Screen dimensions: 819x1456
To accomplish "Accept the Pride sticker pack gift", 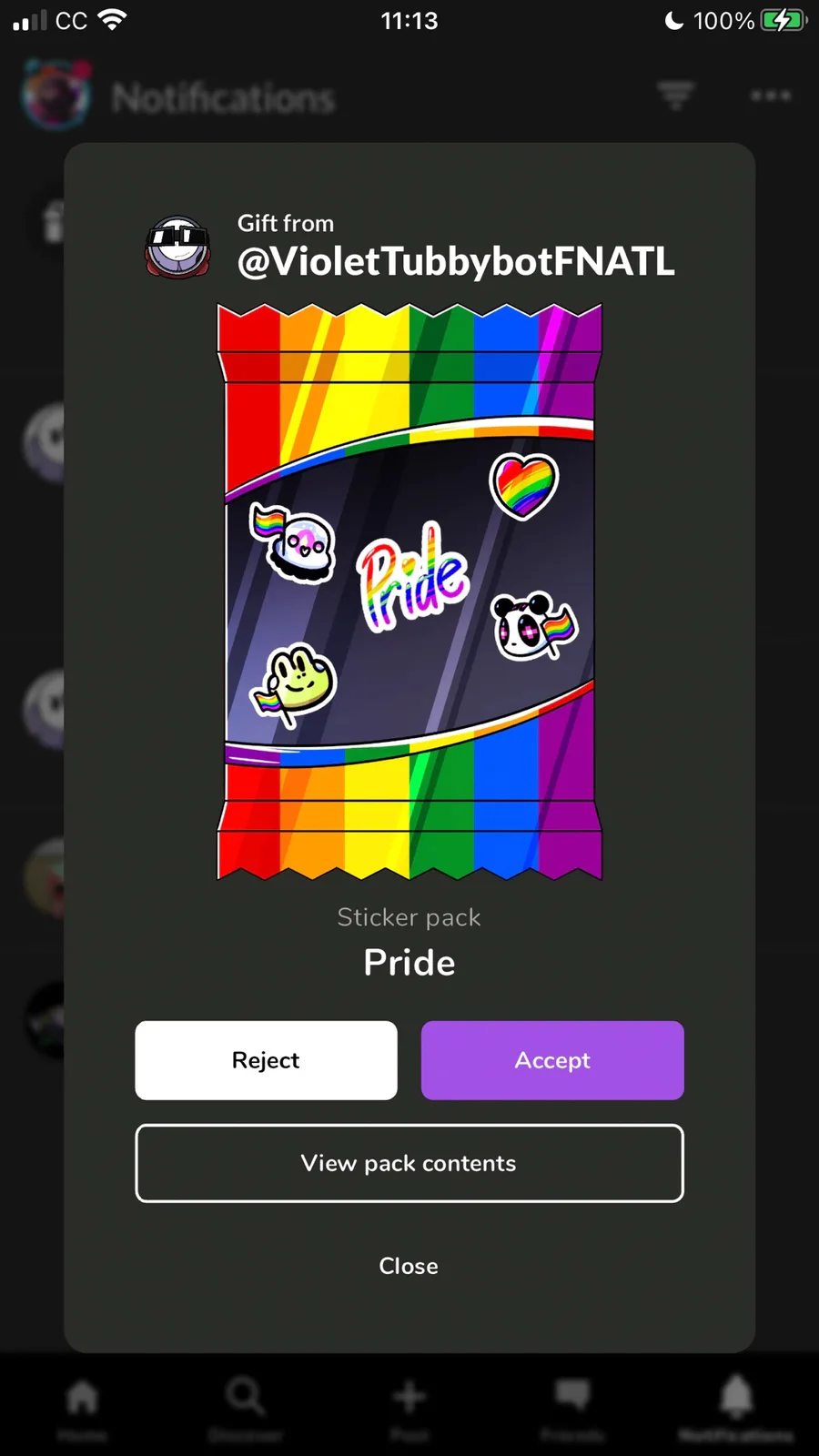I will 551,1060.
